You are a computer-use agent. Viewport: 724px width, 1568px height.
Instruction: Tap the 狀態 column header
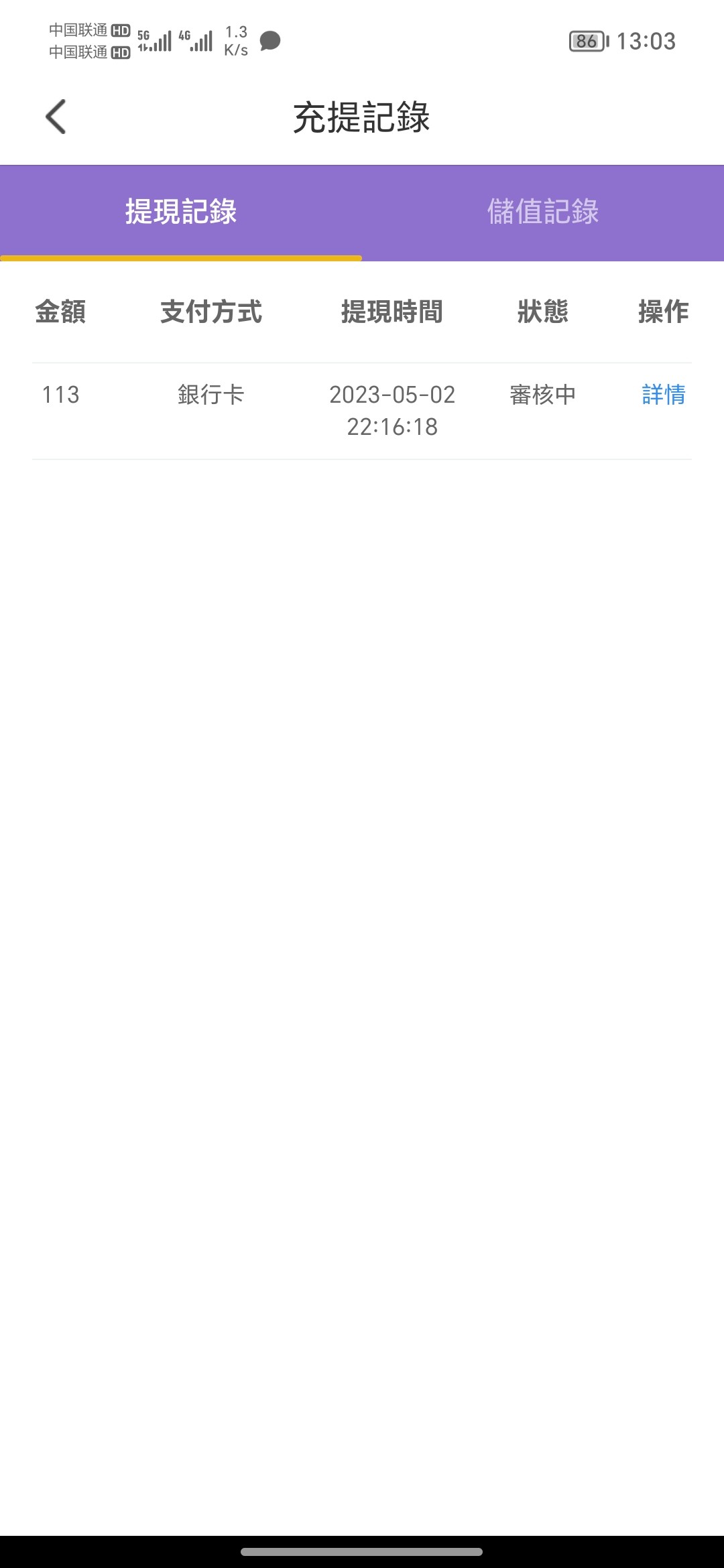point(544,312)
